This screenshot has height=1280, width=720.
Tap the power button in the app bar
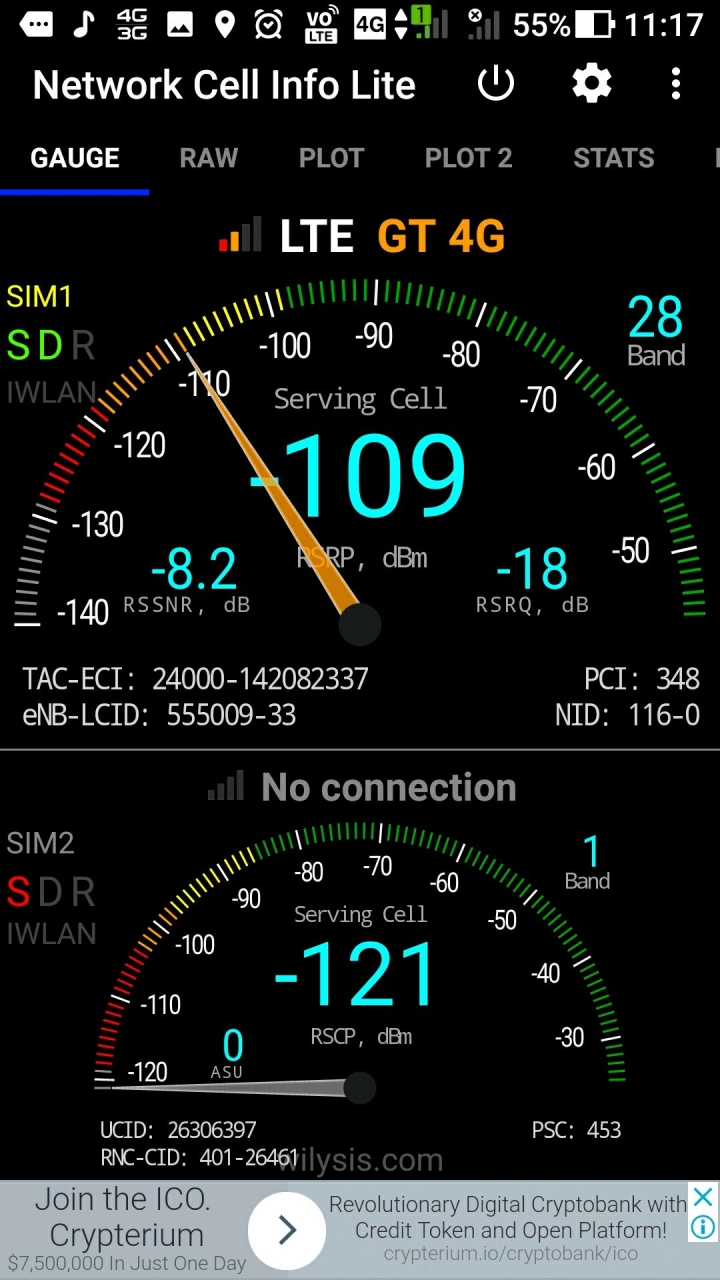[x=496, y=84]
